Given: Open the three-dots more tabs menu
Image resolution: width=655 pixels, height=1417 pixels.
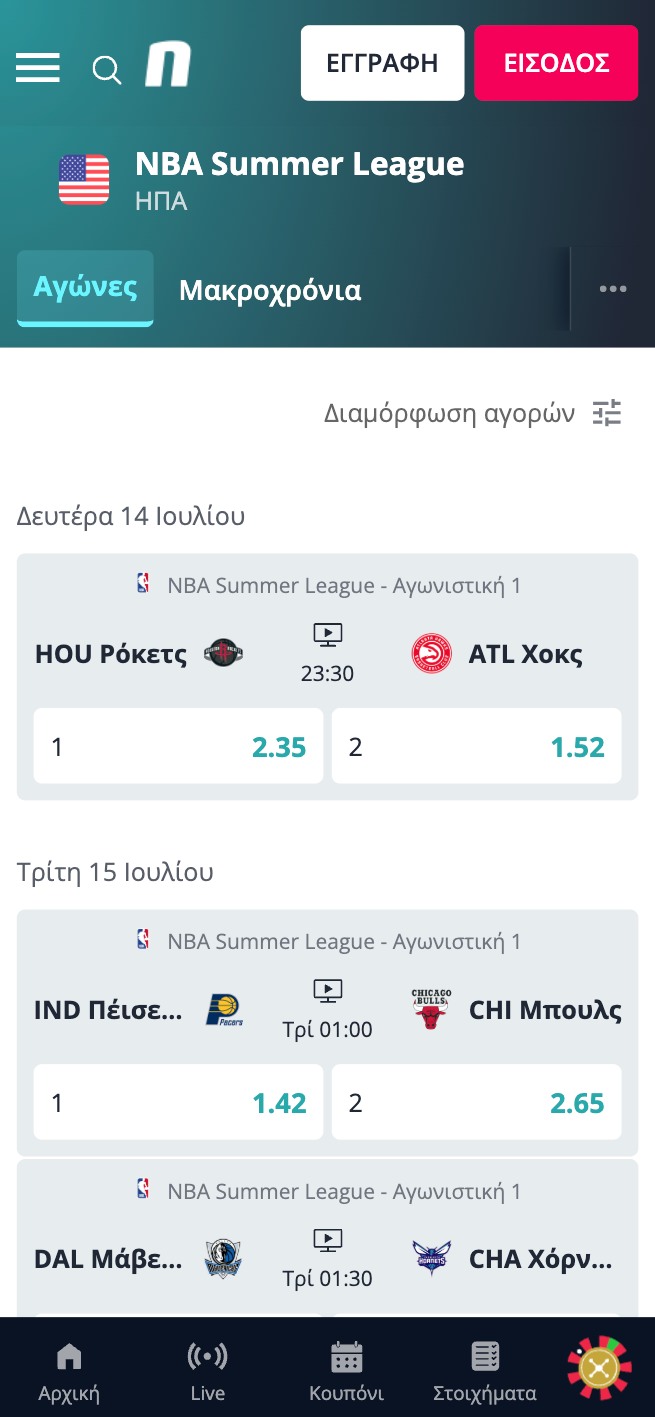Looking at the screenshot, I should [613, 290].
